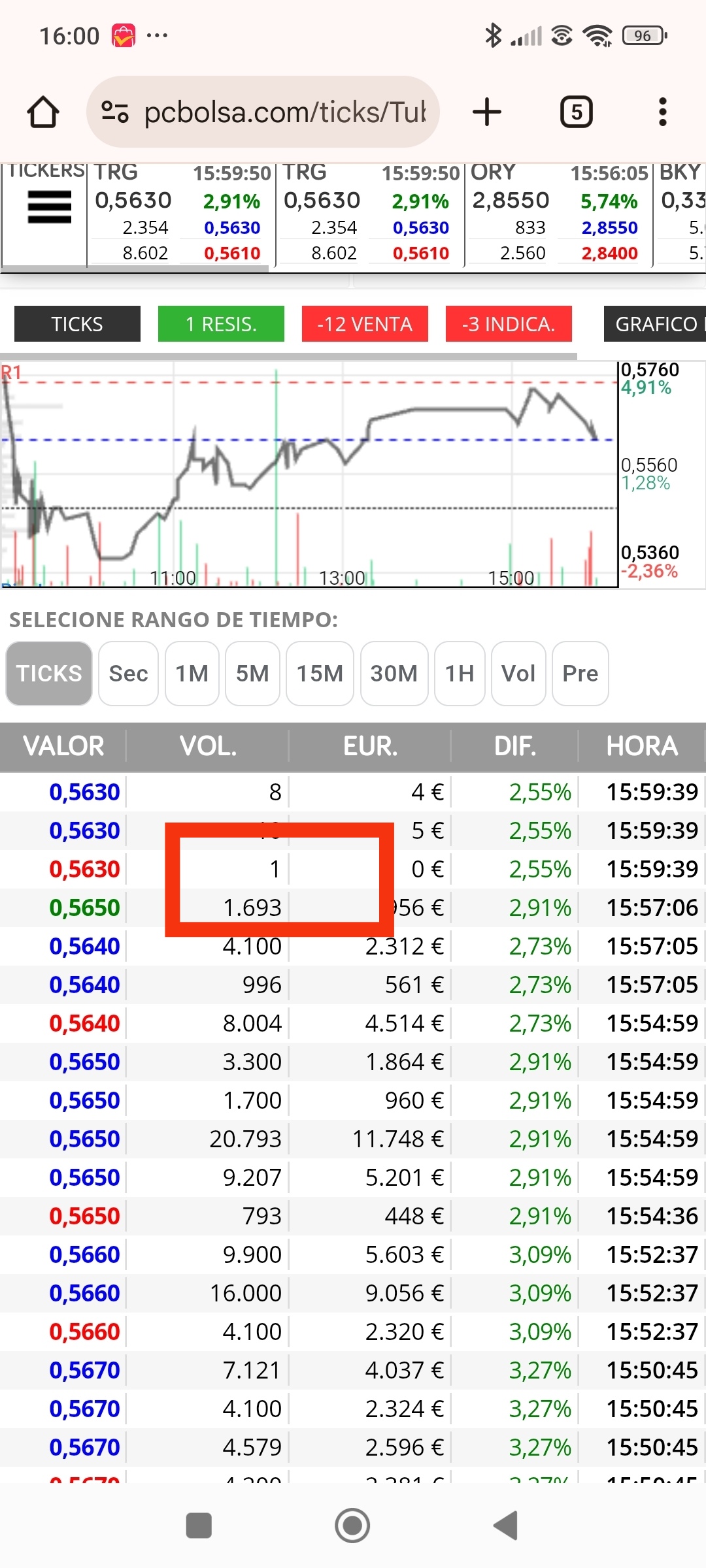Open the -12 VENTA tab

(365, 324)
